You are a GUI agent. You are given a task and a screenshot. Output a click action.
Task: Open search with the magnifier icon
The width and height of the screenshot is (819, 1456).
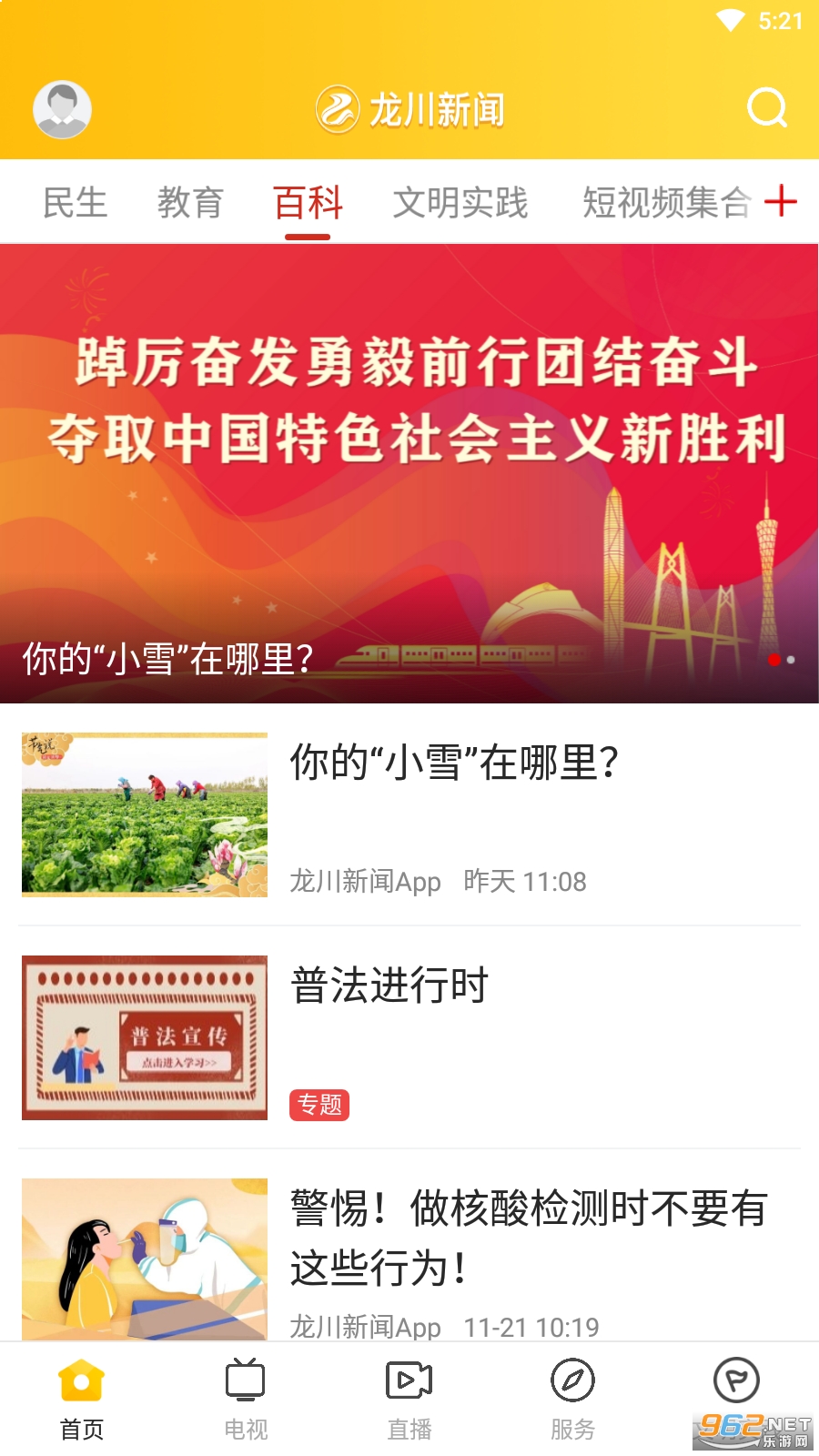[x=766, y=108]
